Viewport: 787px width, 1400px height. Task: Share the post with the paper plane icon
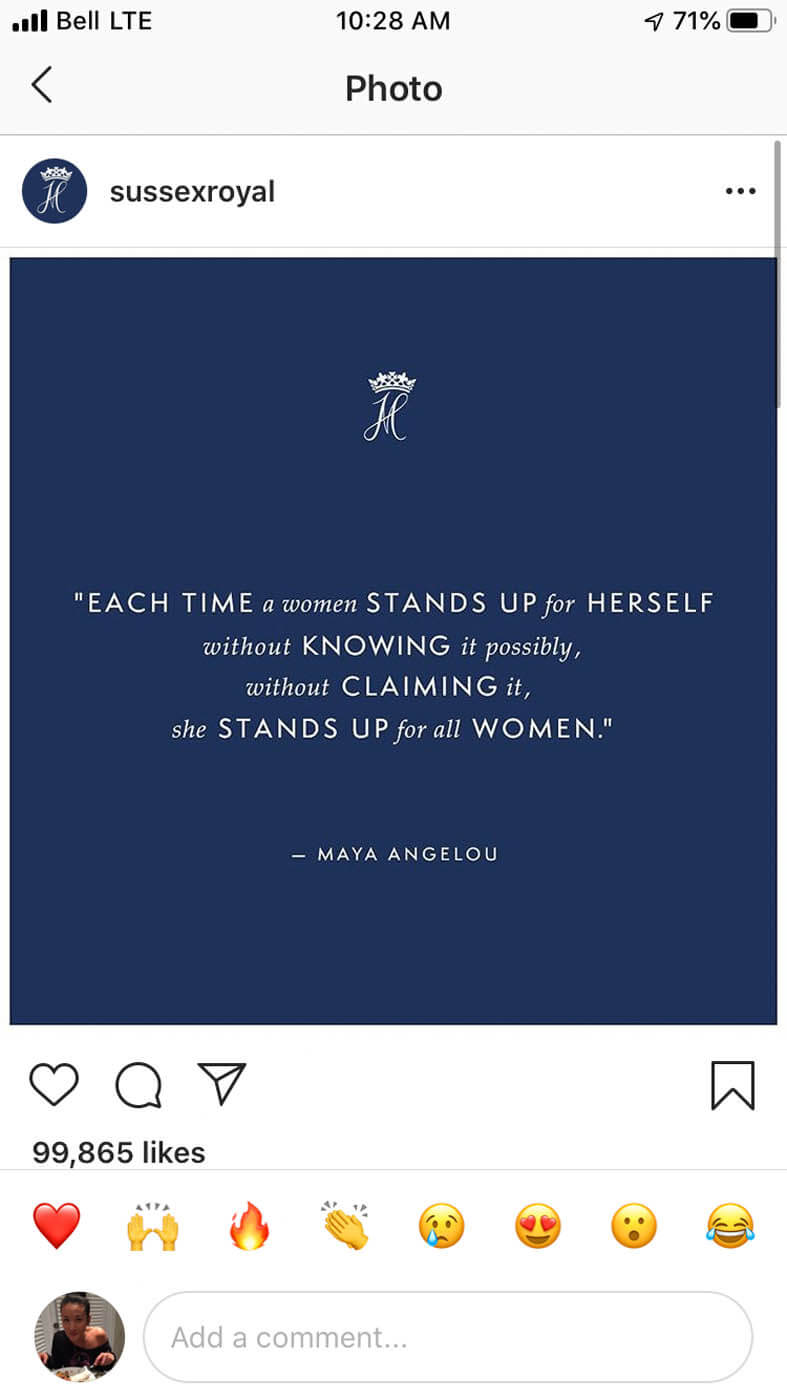tap(221, 1084)
